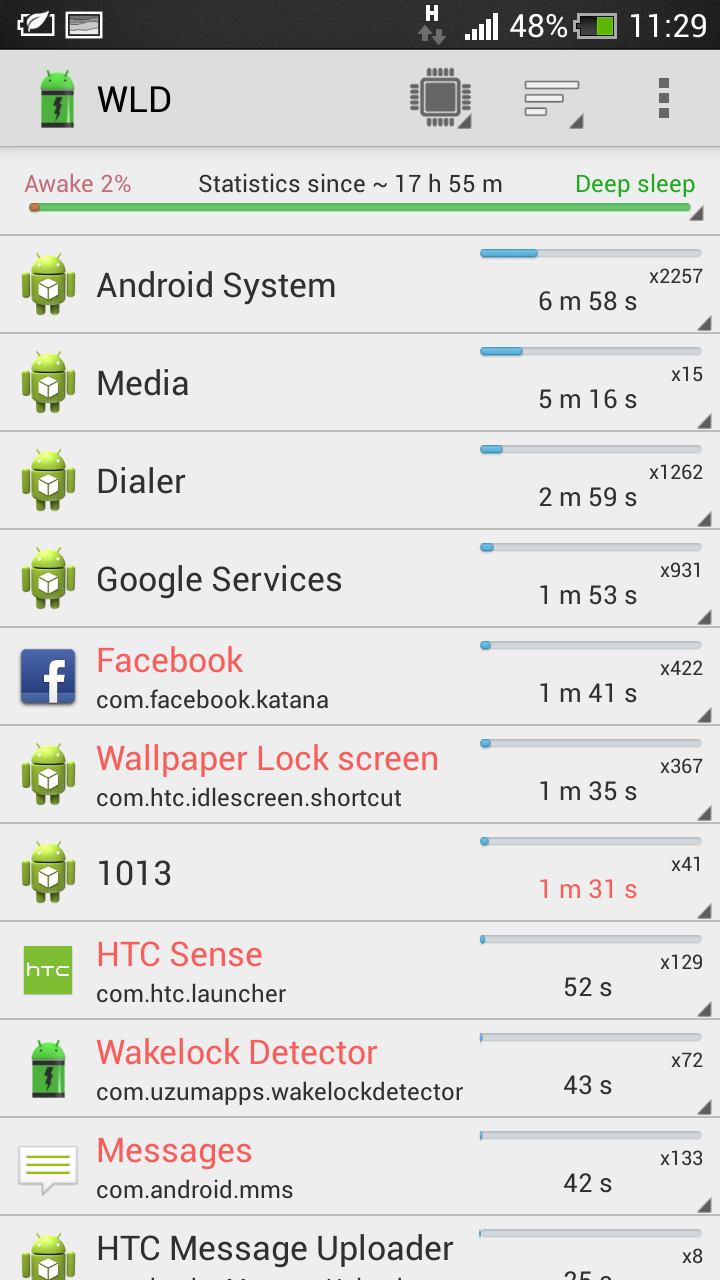Screen dimensions: 720x1280
Task: Expand the Media wakelock entry
Action: 360,383
